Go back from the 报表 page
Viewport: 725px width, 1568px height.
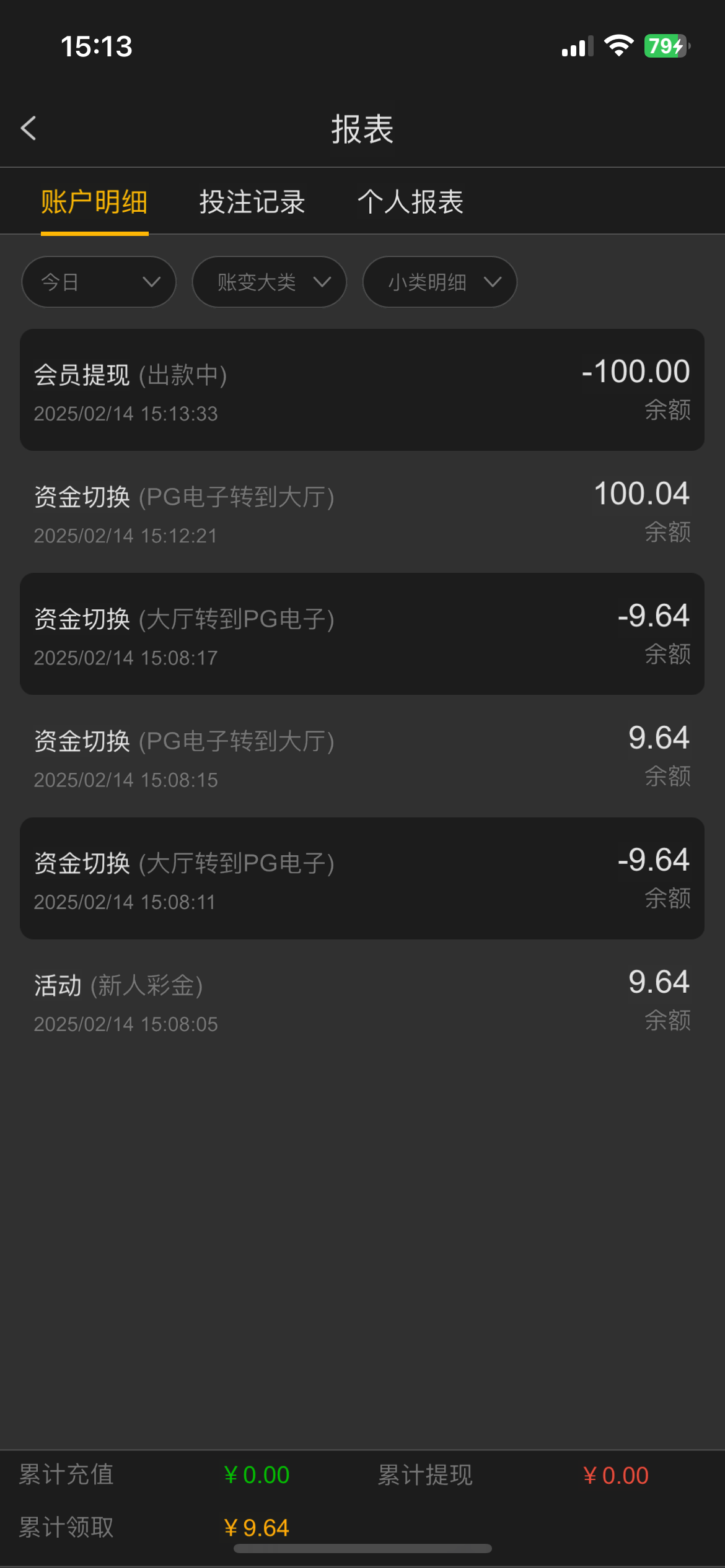click(x=29, y=129)
